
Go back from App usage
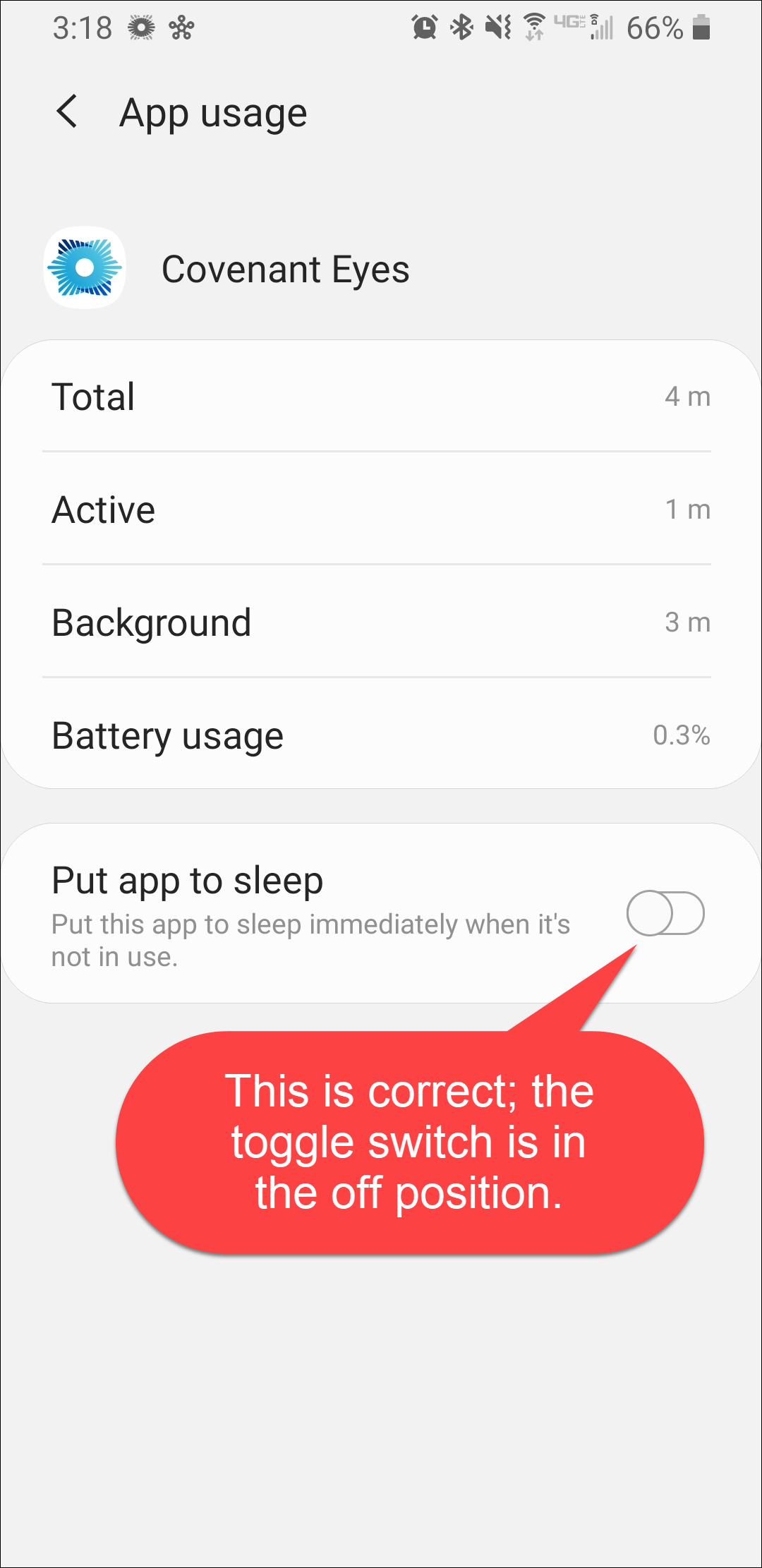click(67, 112)
